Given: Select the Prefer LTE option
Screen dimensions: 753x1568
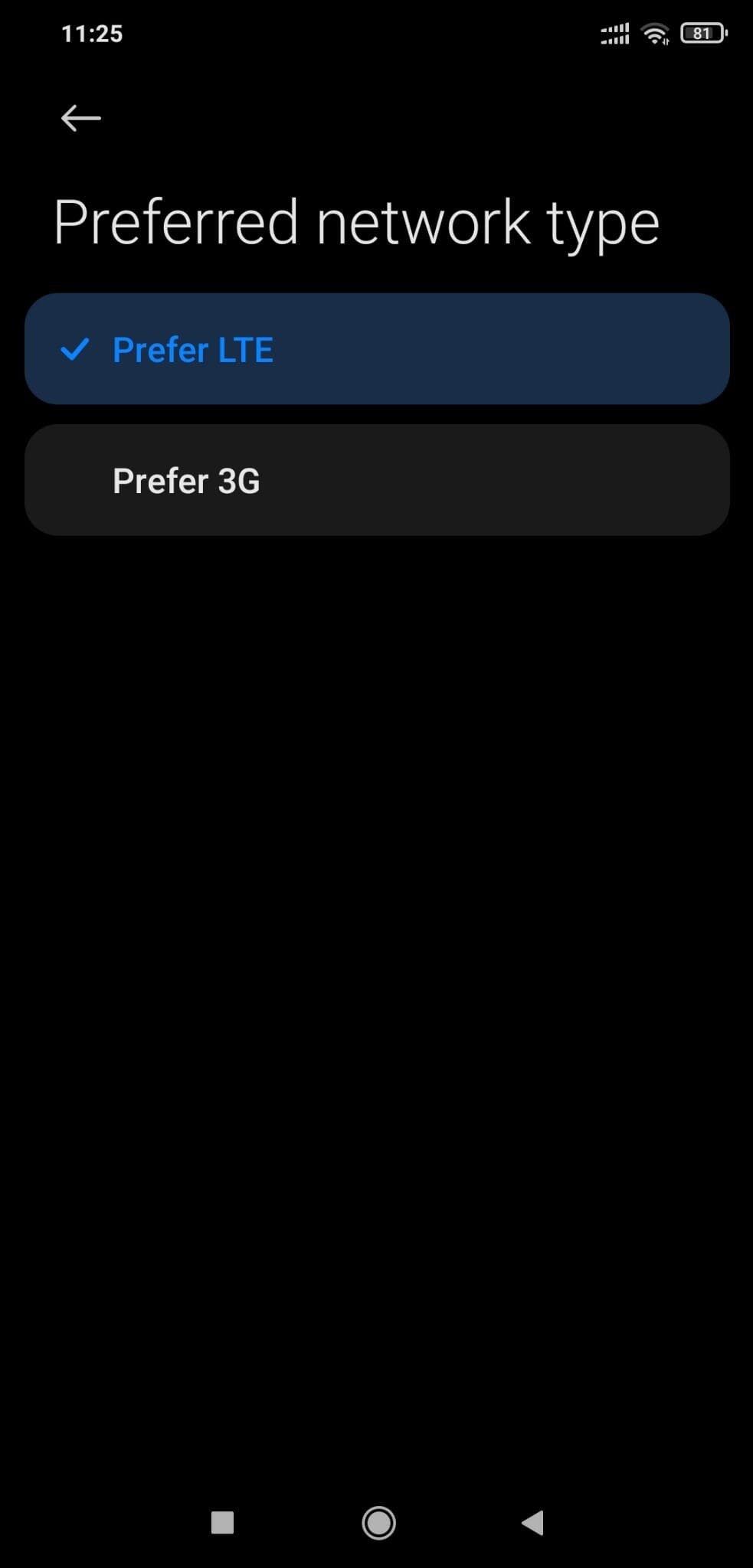Looking at the screenshot, I should click(x=376, y=349).
